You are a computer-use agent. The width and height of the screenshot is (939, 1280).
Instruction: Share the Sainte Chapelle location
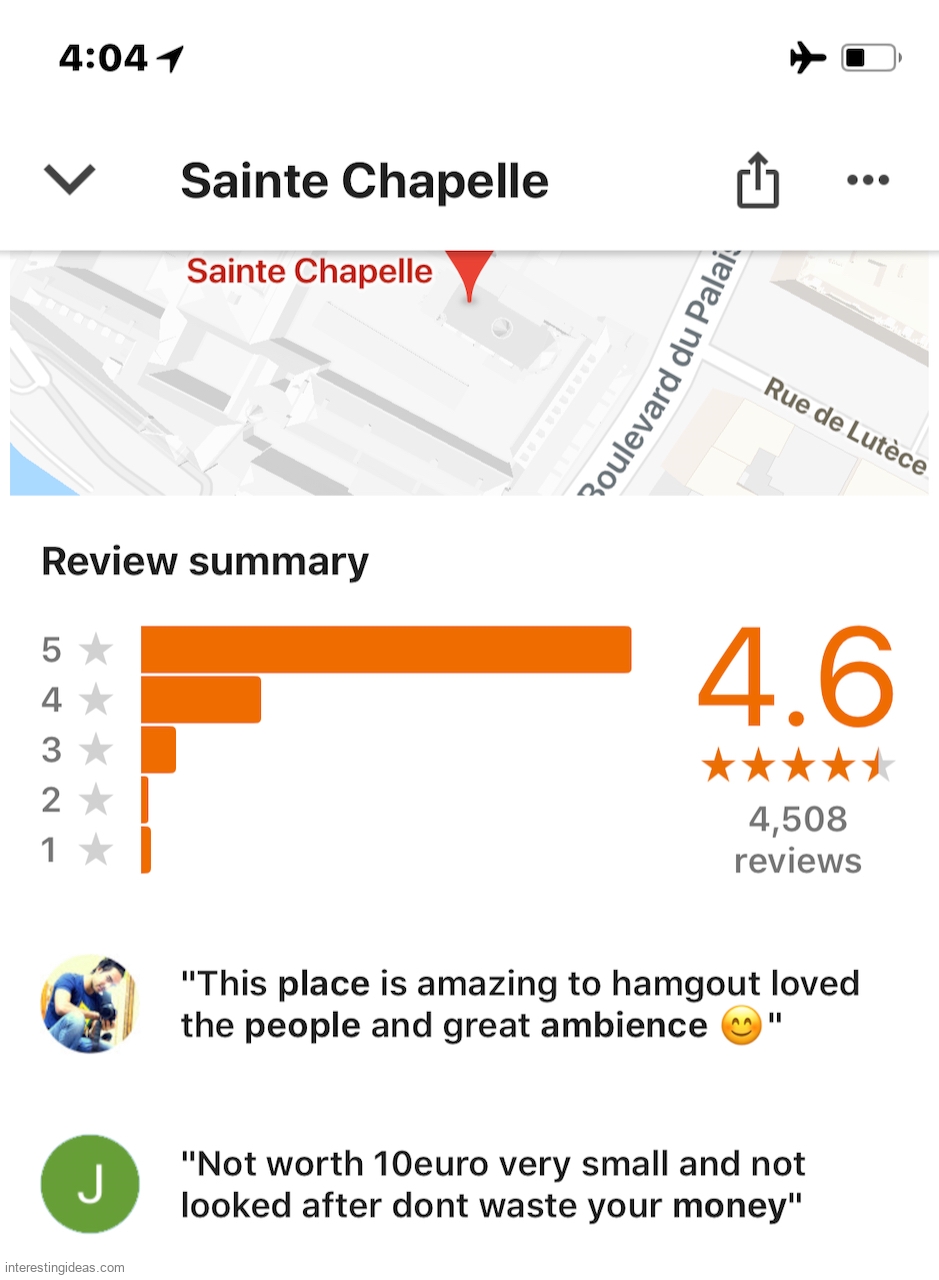pos(757,181)
